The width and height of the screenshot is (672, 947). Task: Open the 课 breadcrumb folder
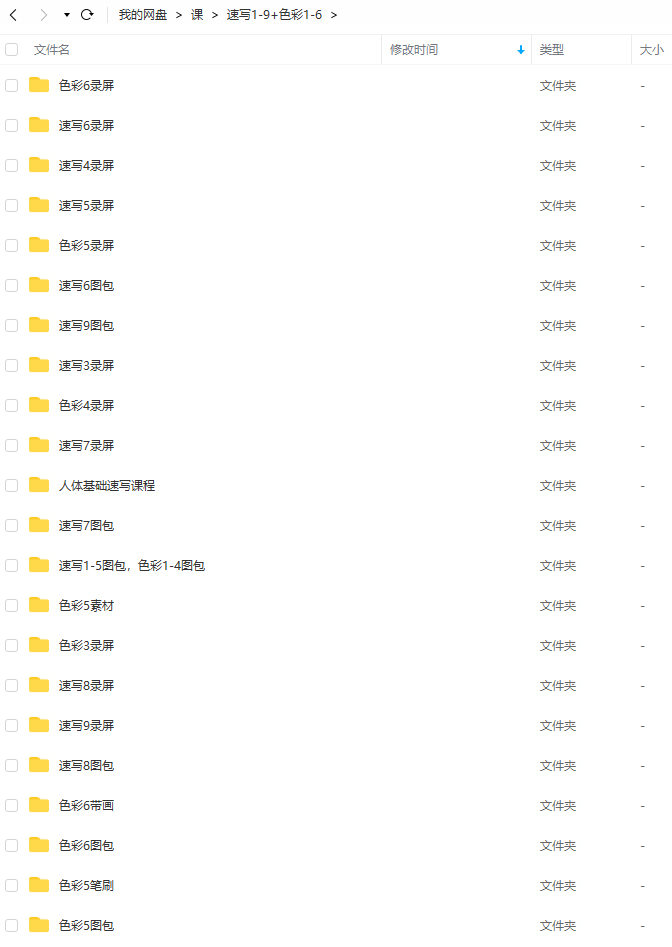(x=197, y=15)
